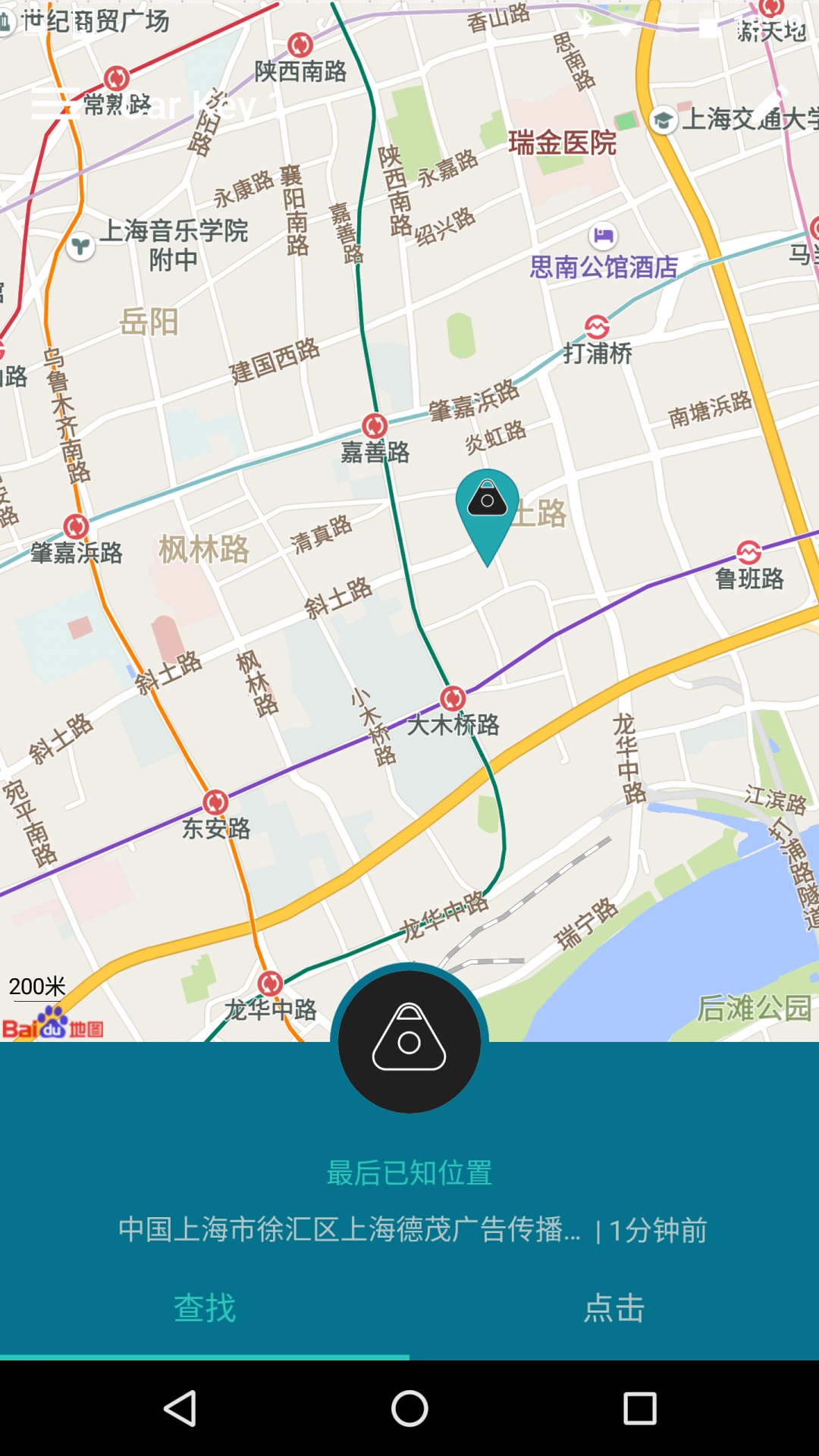Switch to the 查找 tab
The image size is (819, 1456).
click(x=205, y=1308)
